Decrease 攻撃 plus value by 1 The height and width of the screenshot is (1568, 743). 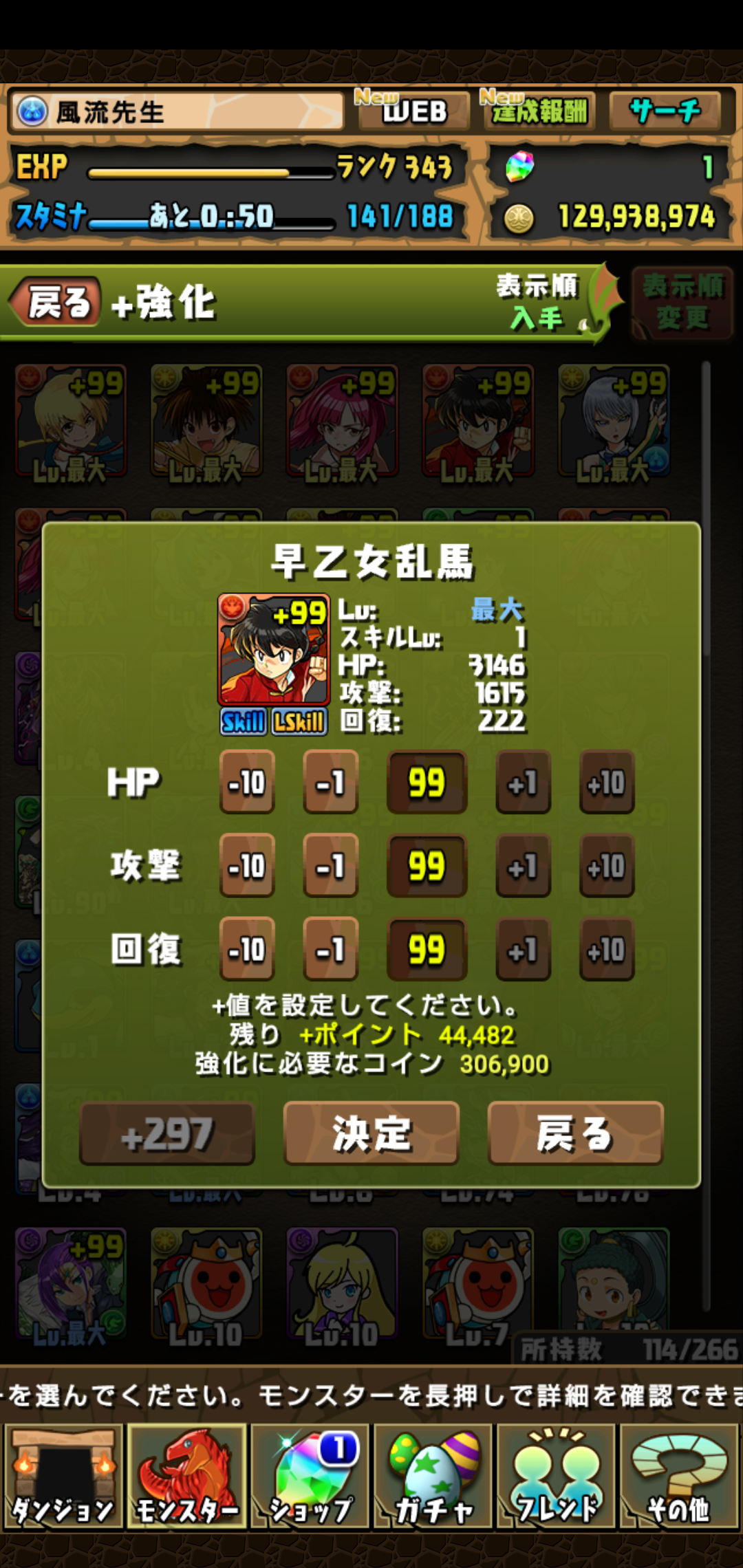point(331,865)
